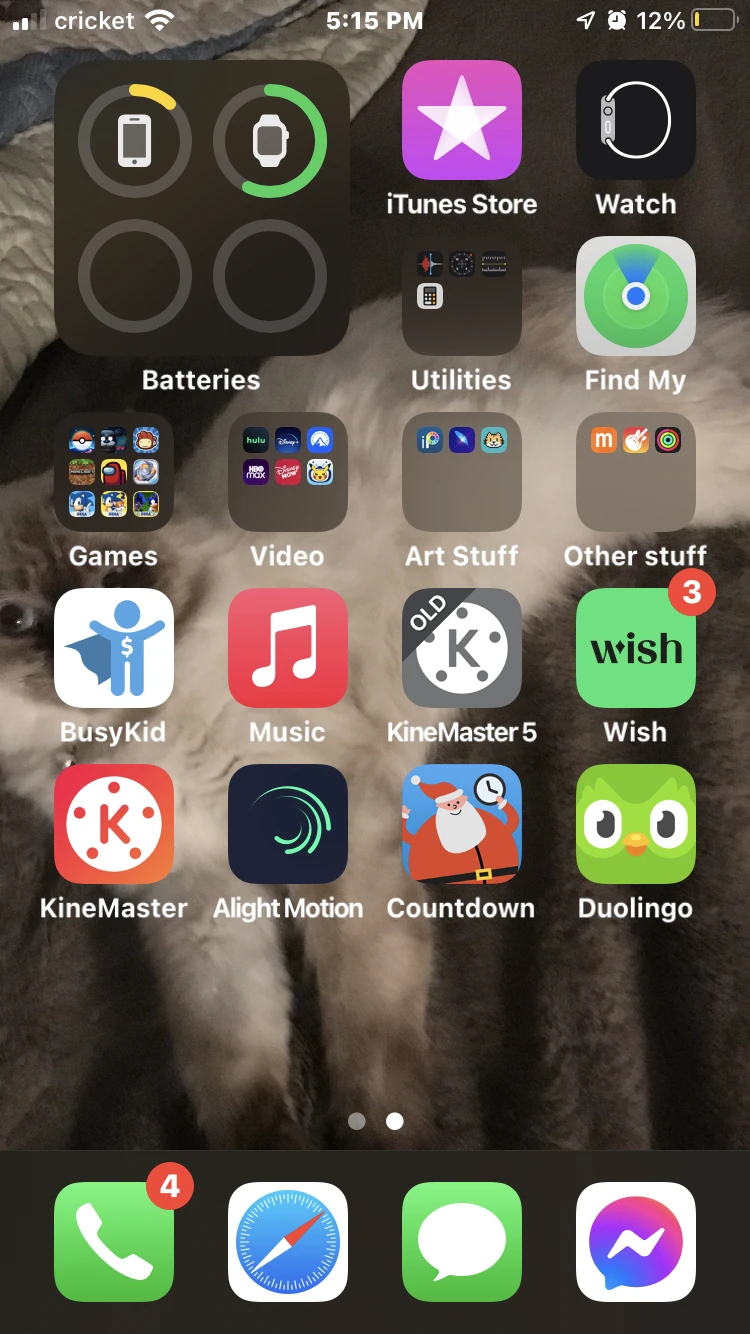Open the Utilities folder
Screen dimensions: 750x1334
point(462,295)
